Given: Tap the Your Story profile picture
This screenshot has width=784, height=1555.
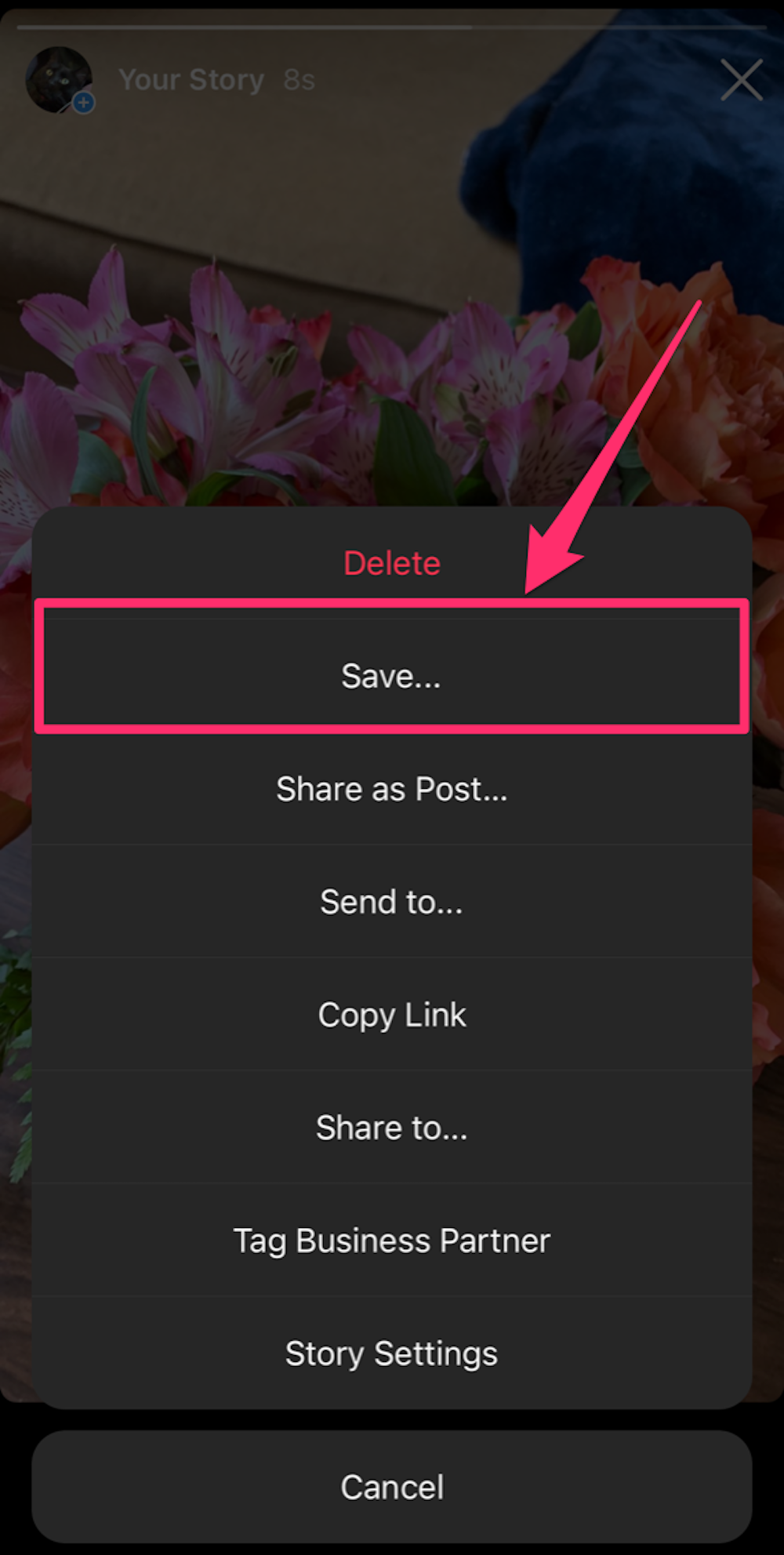Looking at the screenshot, I should pos(59,79).
